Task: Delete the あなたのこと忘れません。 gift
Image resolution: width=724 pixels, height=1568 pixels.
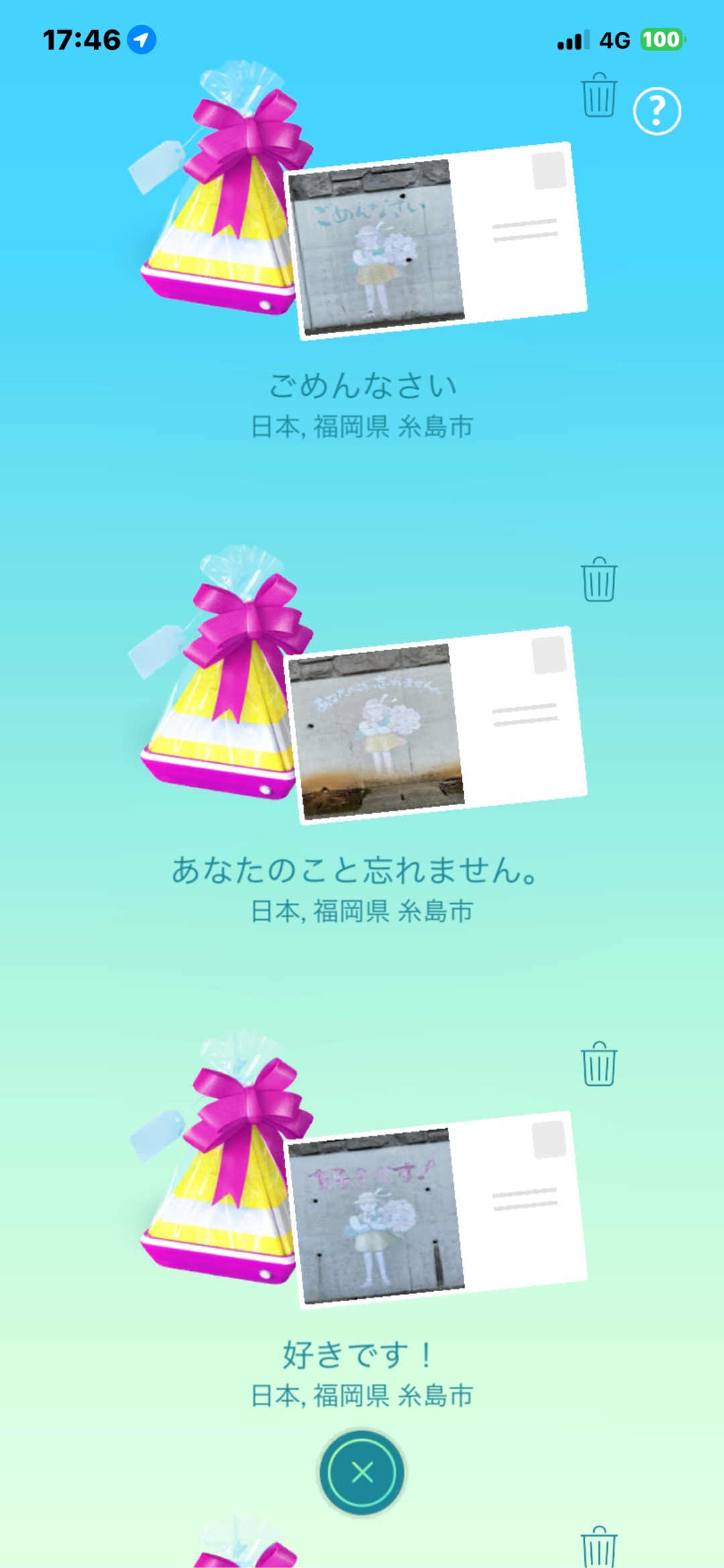Action: click(599, 579)
